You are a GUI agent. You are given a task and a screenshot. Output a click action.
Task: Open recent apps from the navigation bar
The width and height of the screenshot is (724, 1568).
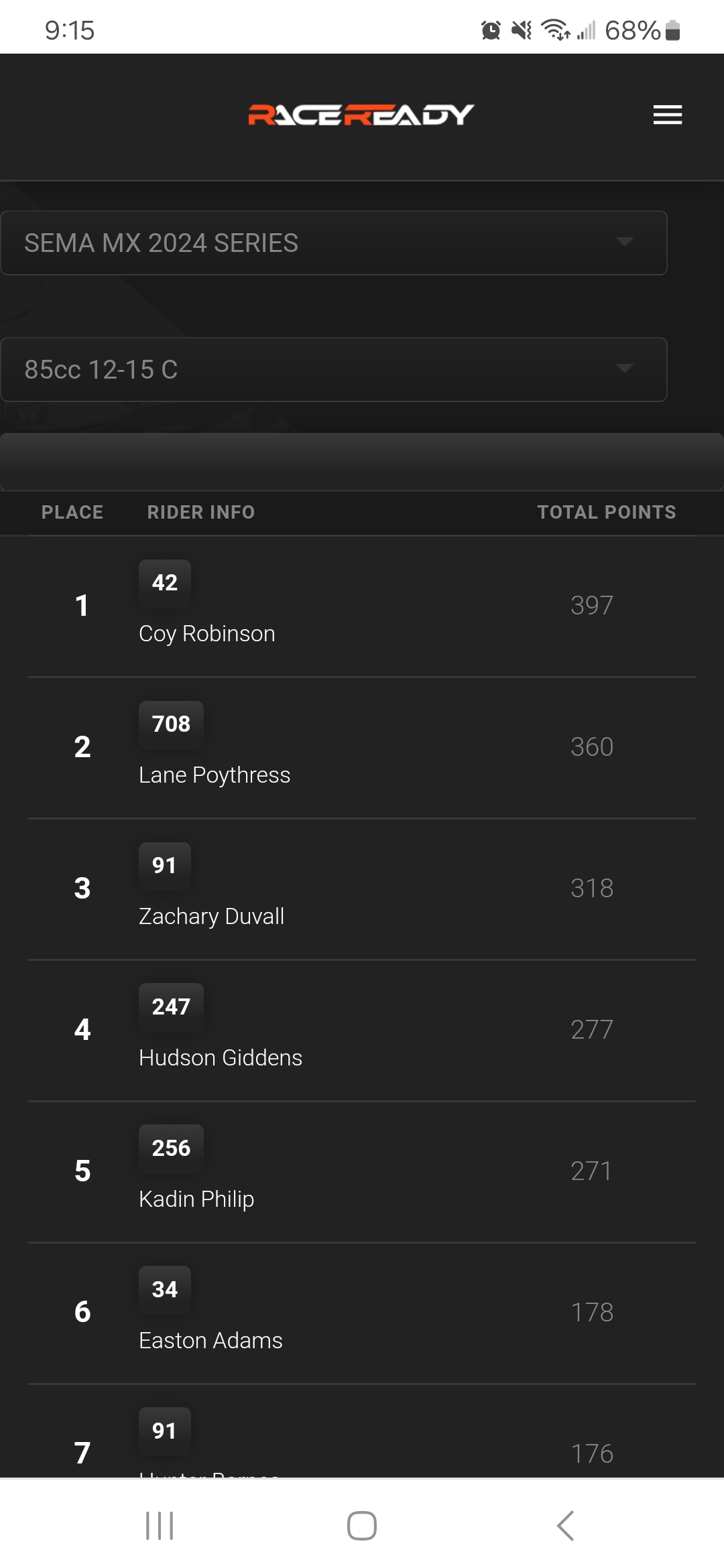point(160,1526)
